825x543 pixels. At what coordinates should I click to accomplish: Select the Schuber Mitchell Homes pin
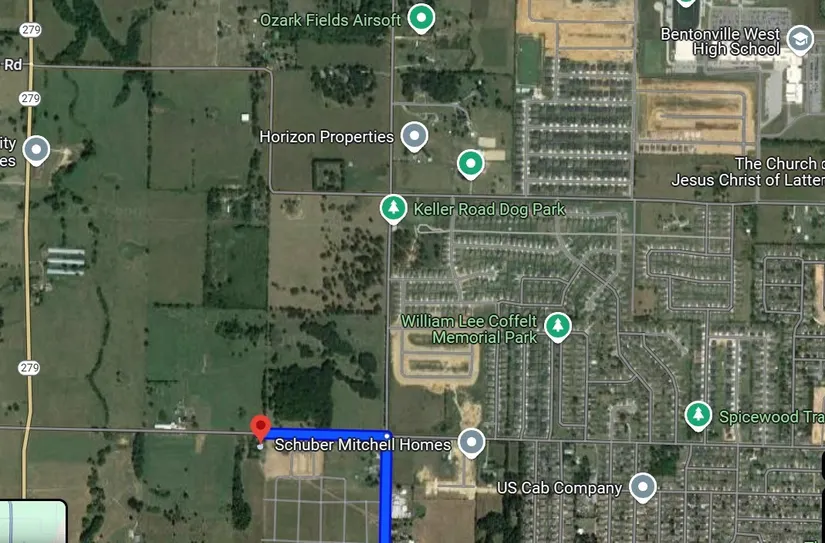pos(471,442)
